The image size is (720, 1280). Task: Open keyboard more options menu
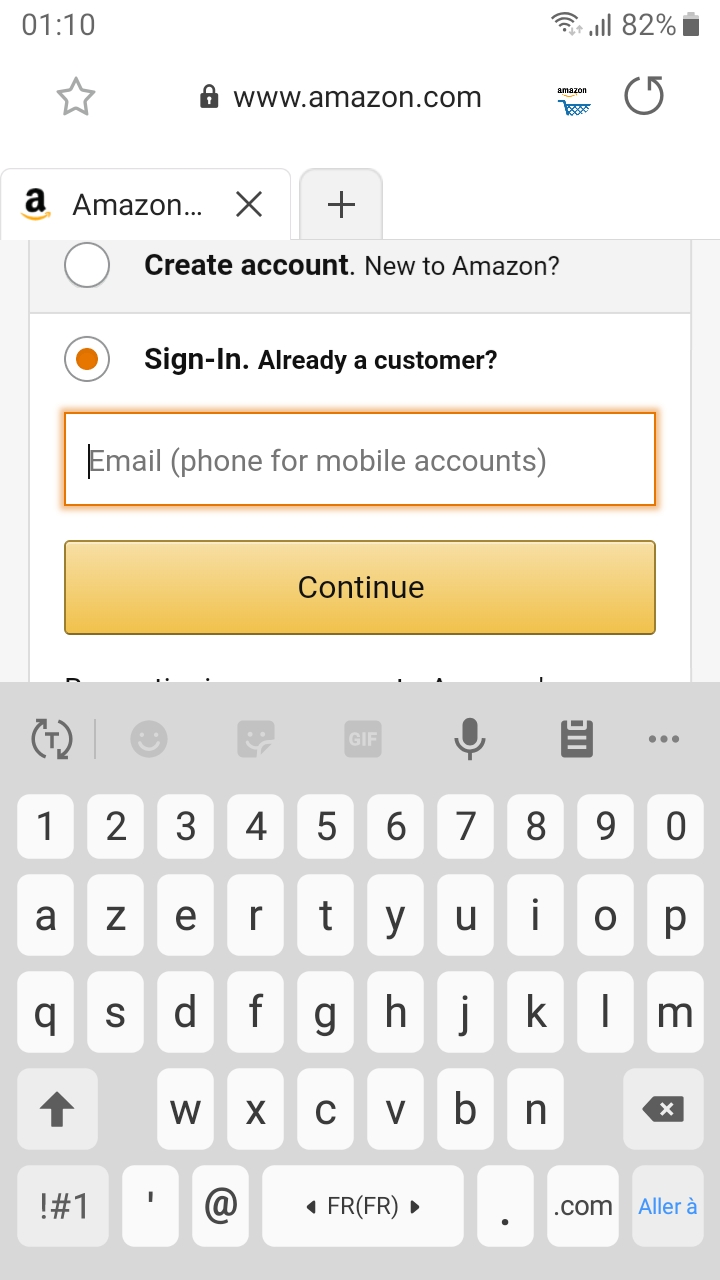tap(663, 739)
